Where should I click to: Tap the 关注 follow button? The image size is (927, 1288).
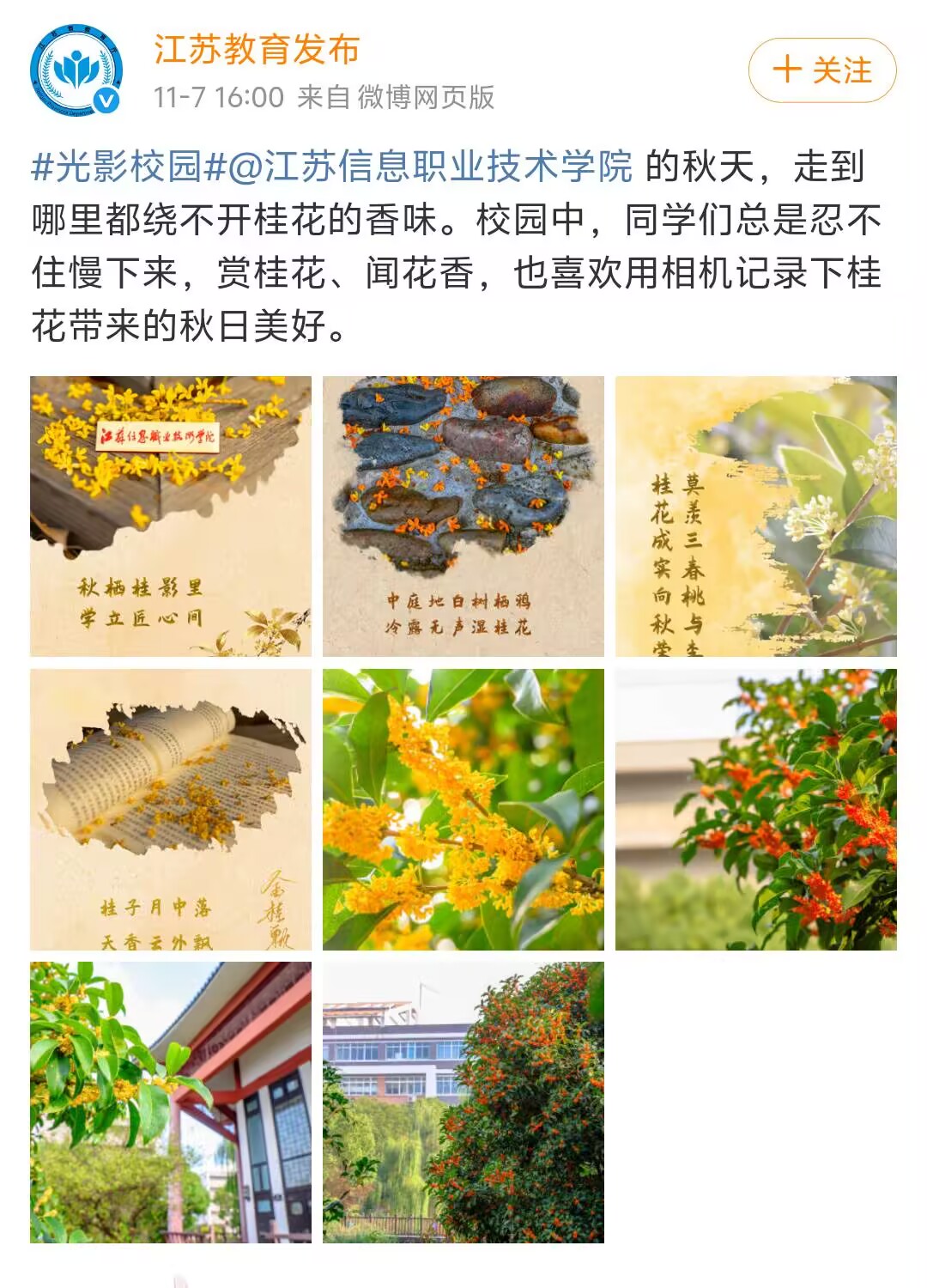pyautogui.click(x=821, y=70)
